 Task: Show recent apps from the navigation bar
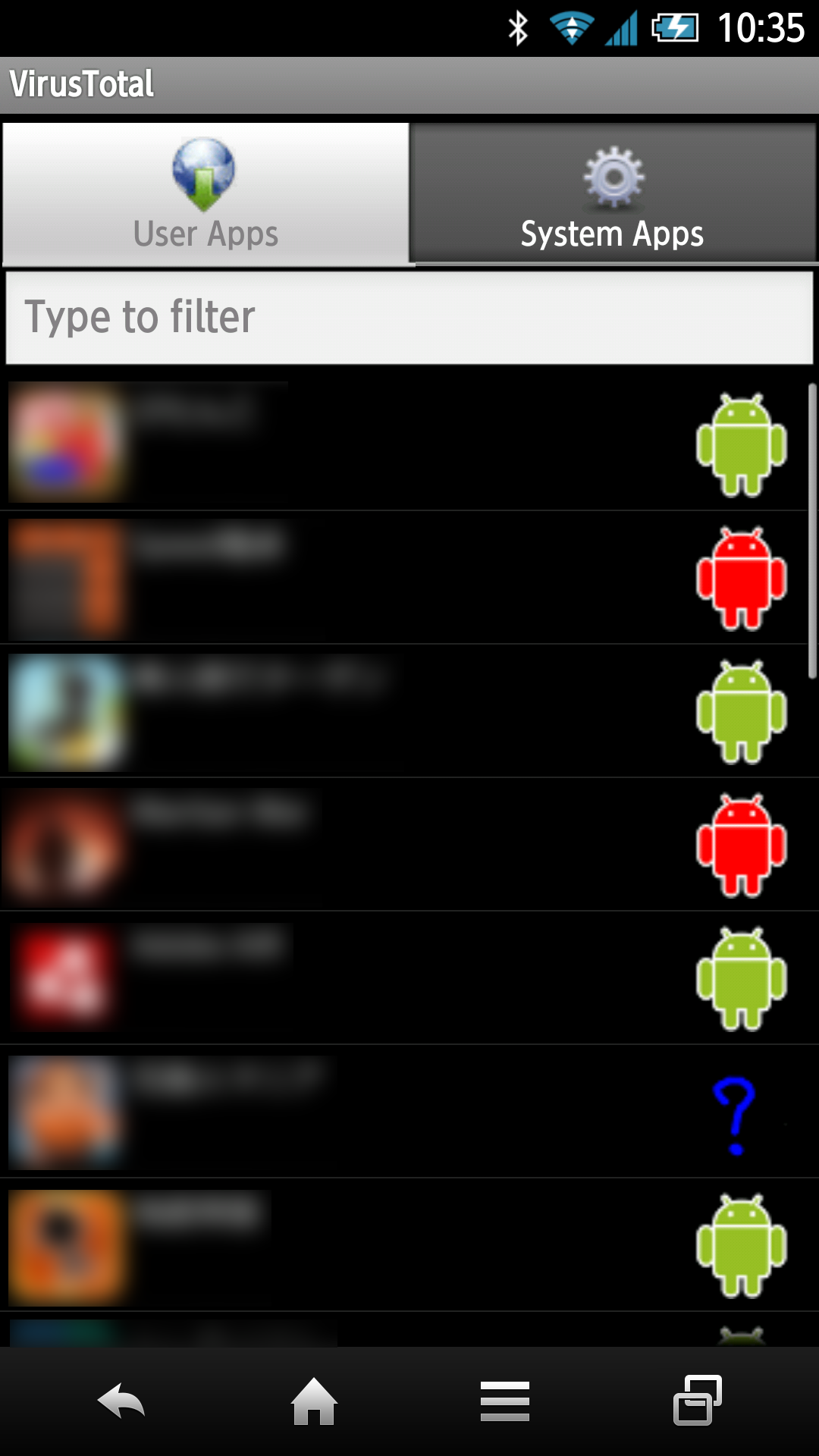[x=698, y=1400]
